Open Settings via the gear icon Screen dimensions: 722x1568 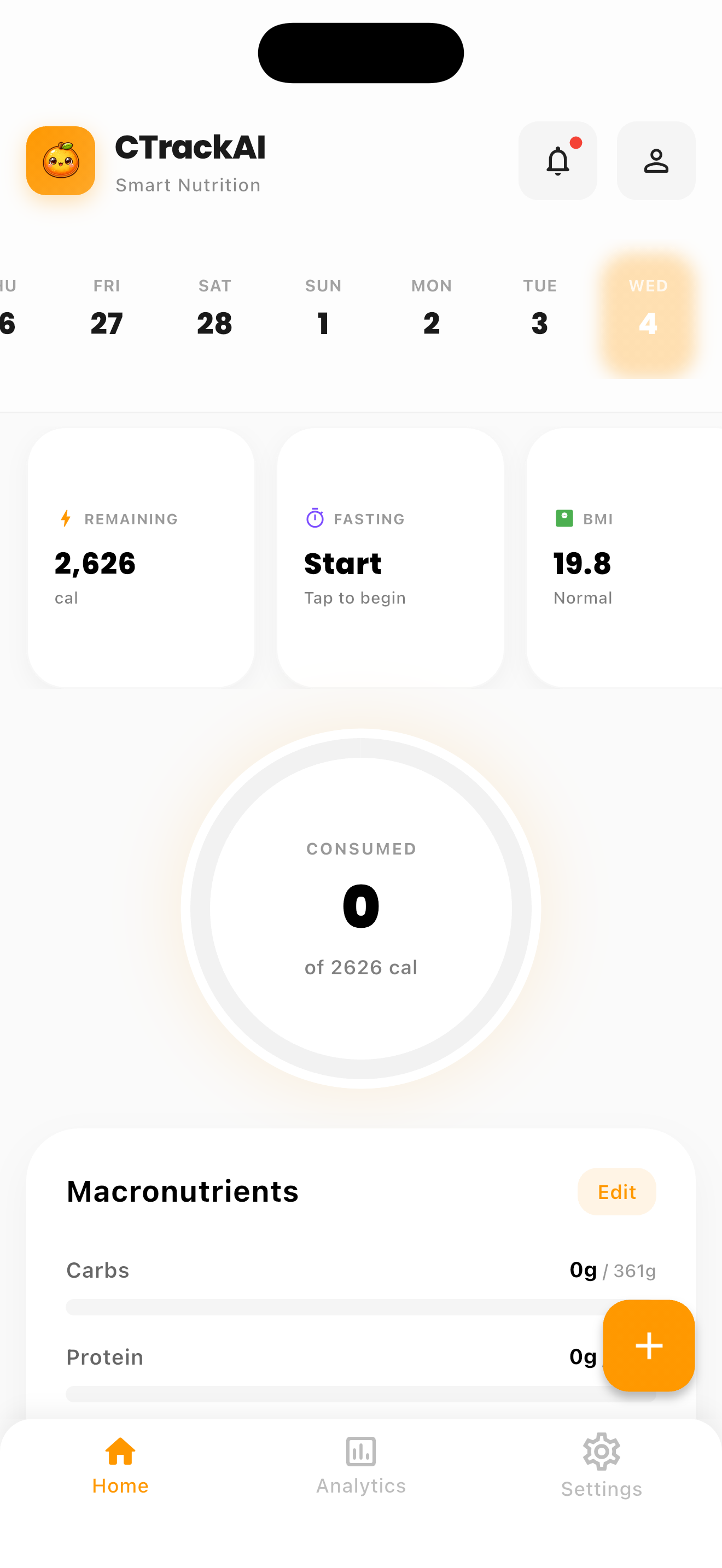click(x=601, y=1452)
